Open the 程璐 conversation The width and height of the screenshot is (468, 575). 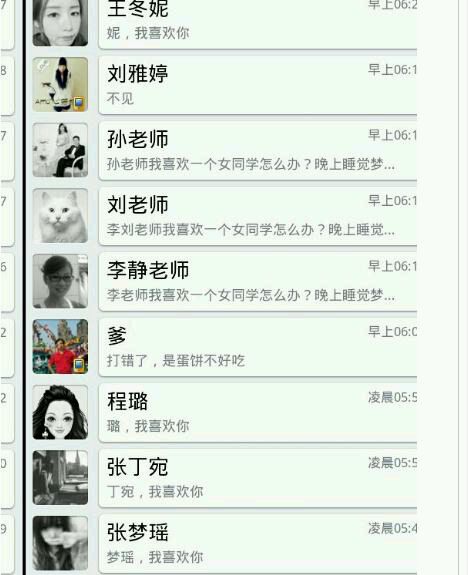point(258,412)
